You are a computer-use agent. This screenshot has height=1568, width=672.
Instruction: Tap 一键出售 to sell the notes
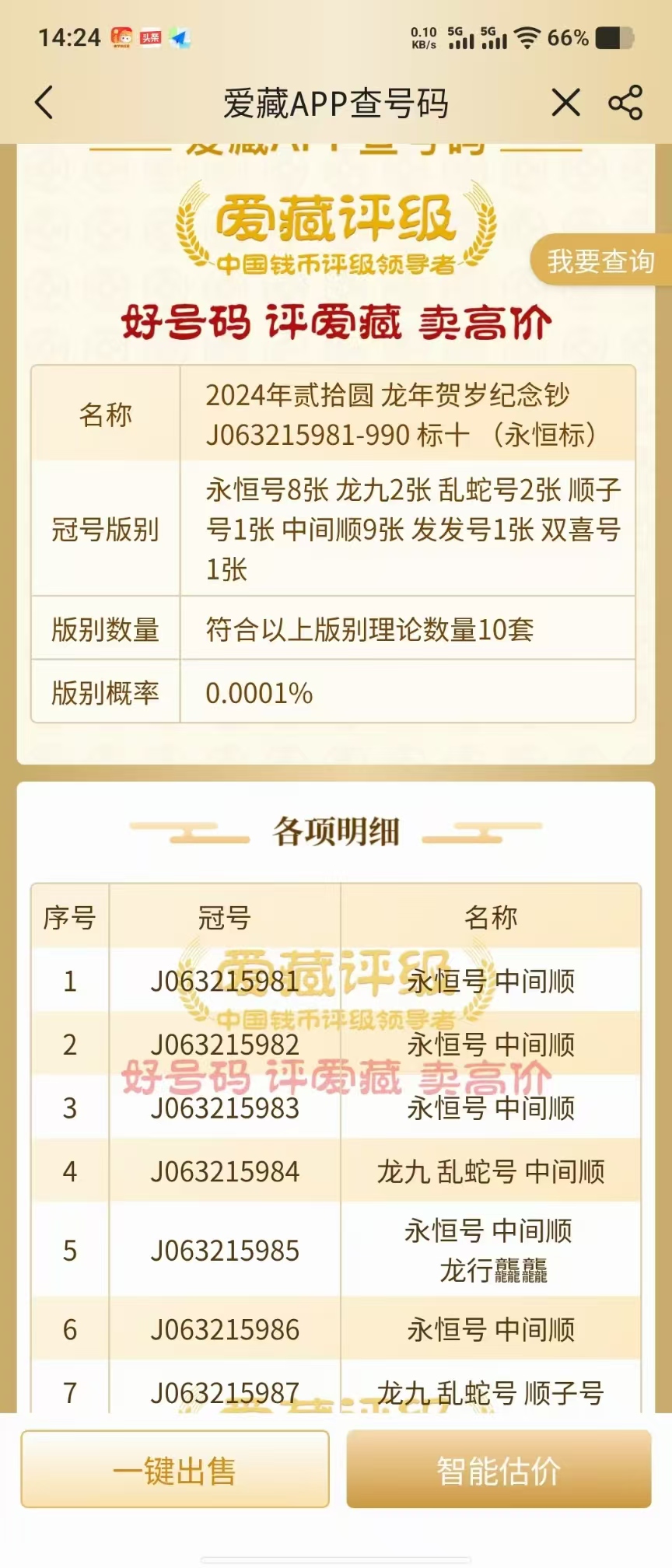pos(175,1470)
